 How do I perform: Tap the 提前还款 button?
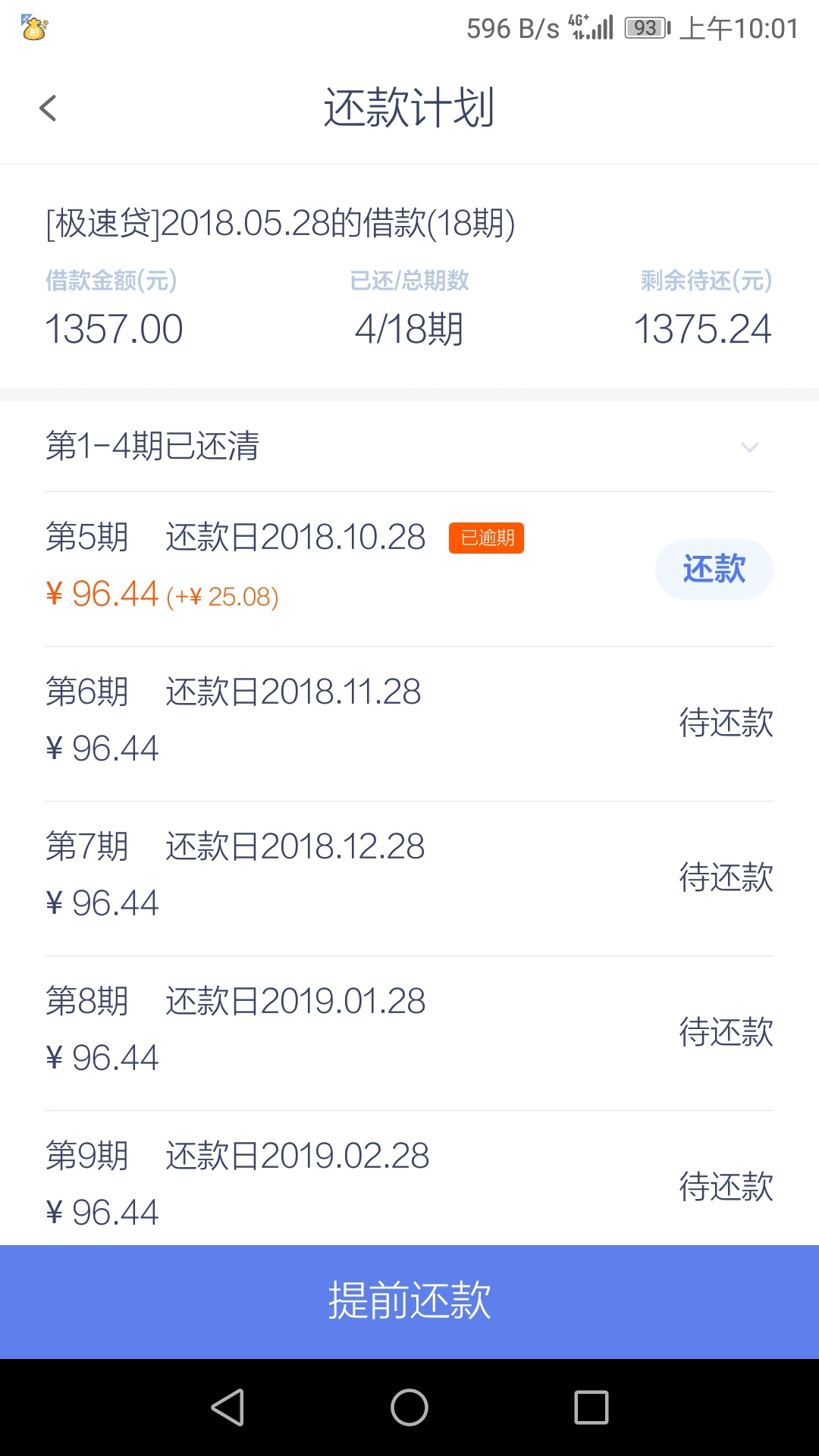pos(409,1301)
